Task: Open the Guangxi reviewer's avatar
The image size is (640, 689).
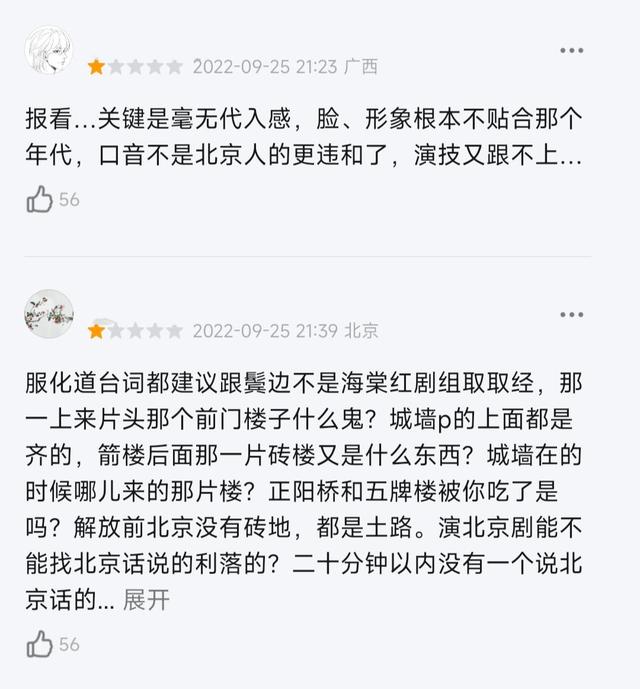Action: pos(48,49)
